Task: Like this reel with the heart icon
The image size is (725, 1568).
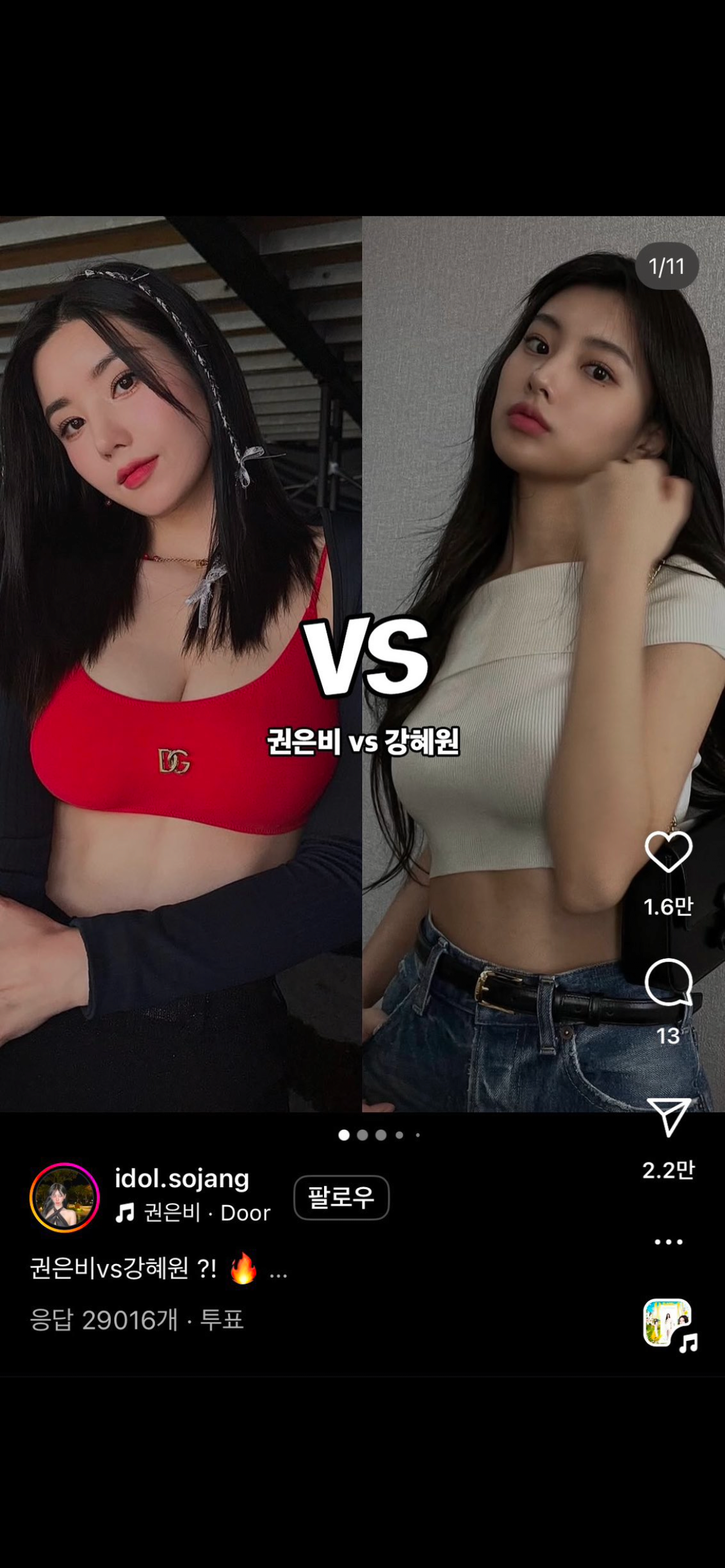Action: tap(668, 852)
